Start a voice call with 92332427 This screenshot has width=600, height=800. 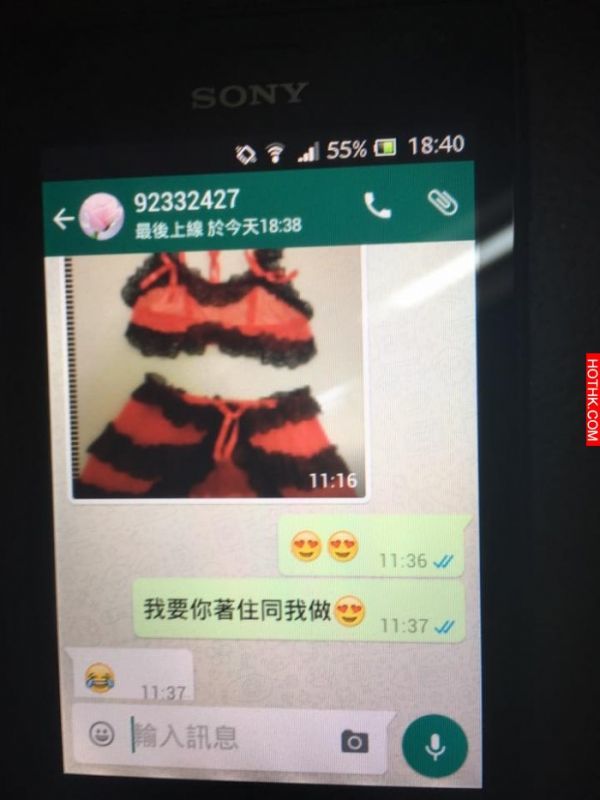click(377, 205)
